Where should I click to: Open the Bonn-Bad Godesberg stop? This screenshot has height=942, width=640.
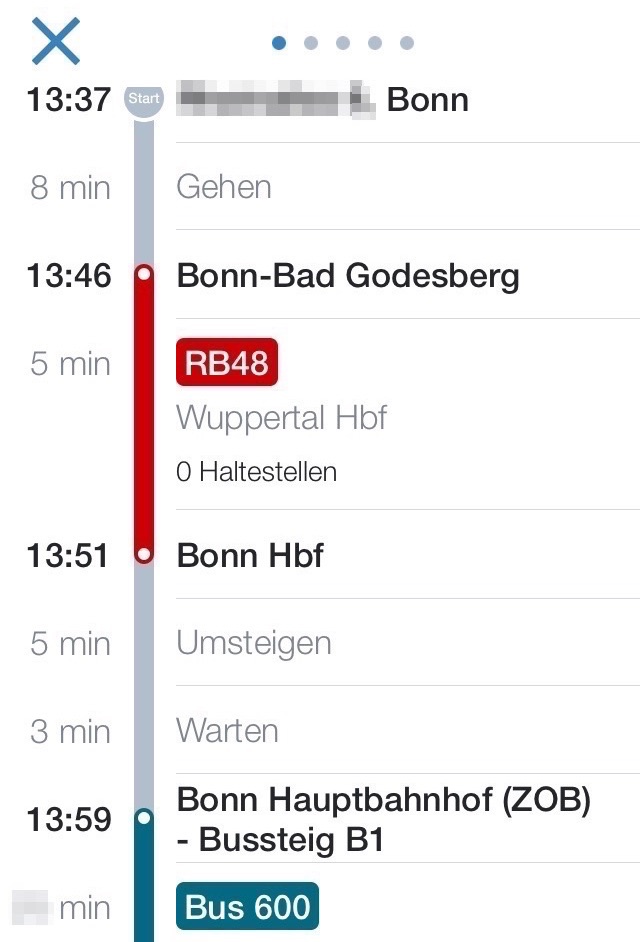(x=347, y=275)
